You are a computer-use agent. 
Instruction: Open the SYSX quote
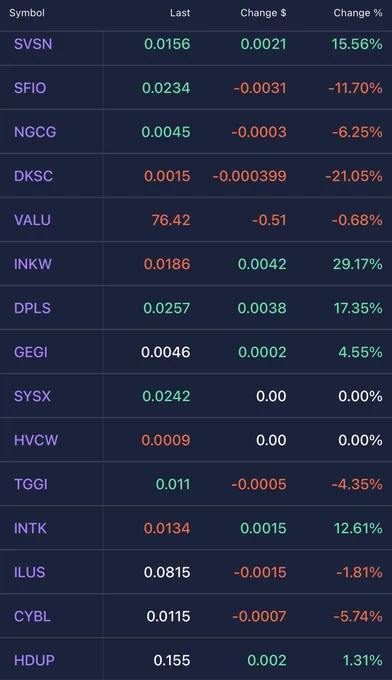tap(196, 396)
